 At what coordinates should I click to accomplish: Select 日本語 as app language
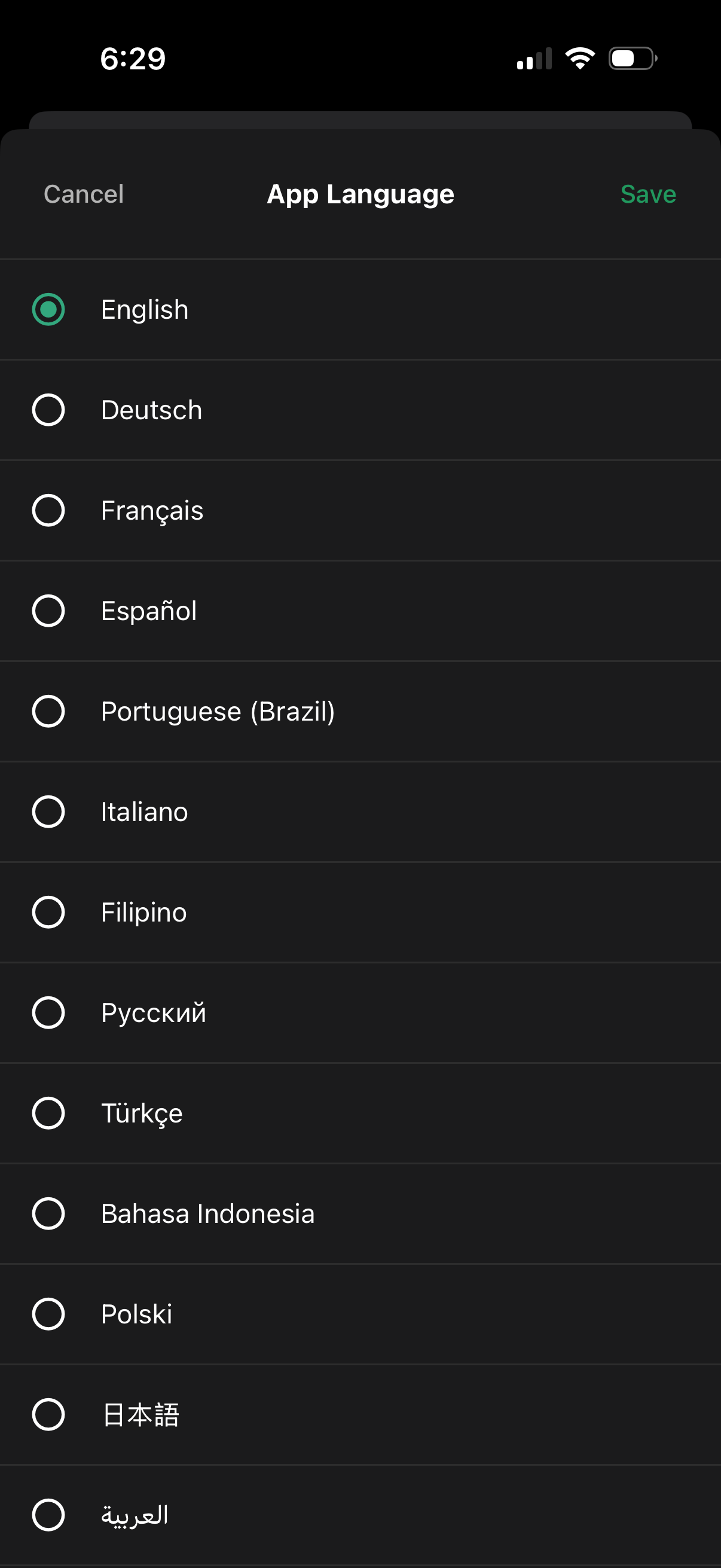point(48,1414)
